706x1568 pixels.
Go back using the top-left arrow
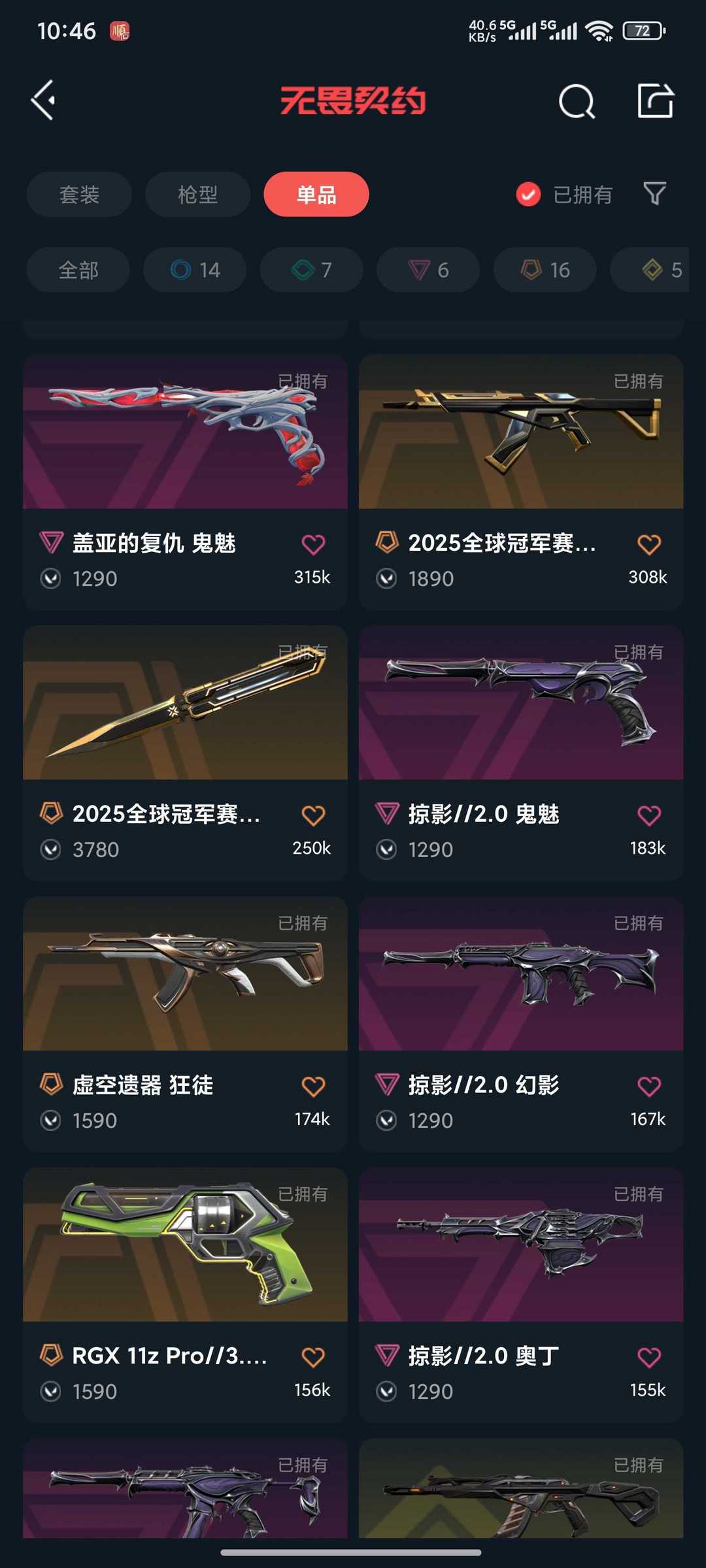pos(44,101)
